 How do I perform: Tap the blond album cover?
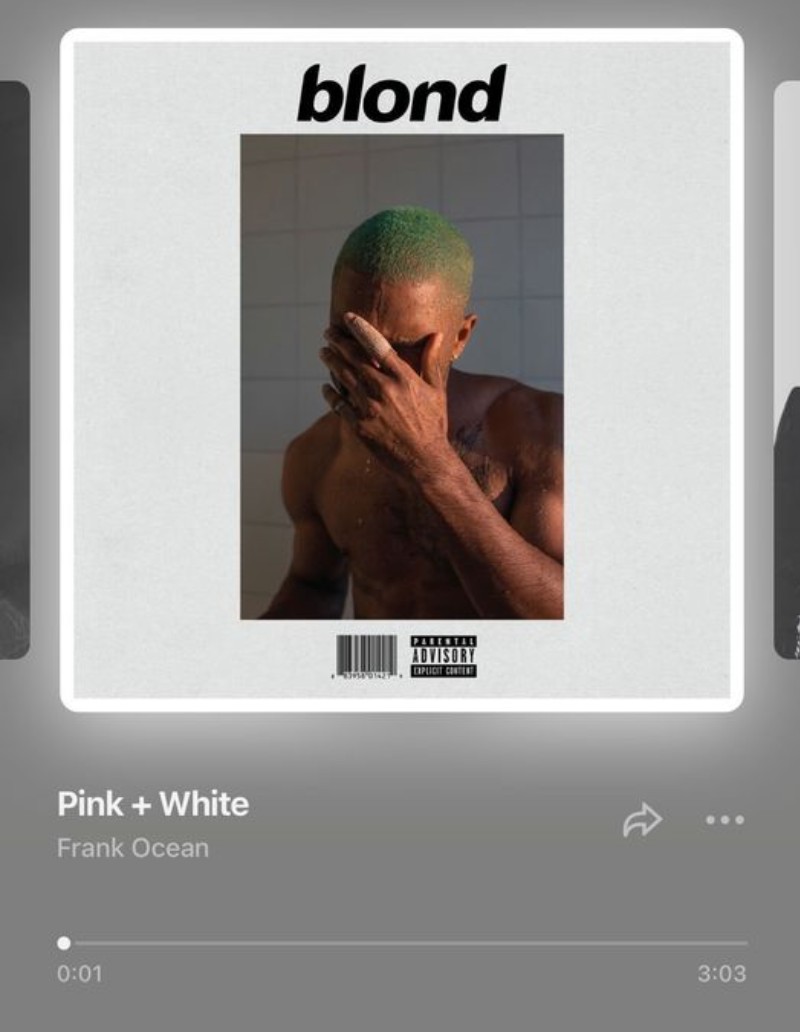point(401,370)
